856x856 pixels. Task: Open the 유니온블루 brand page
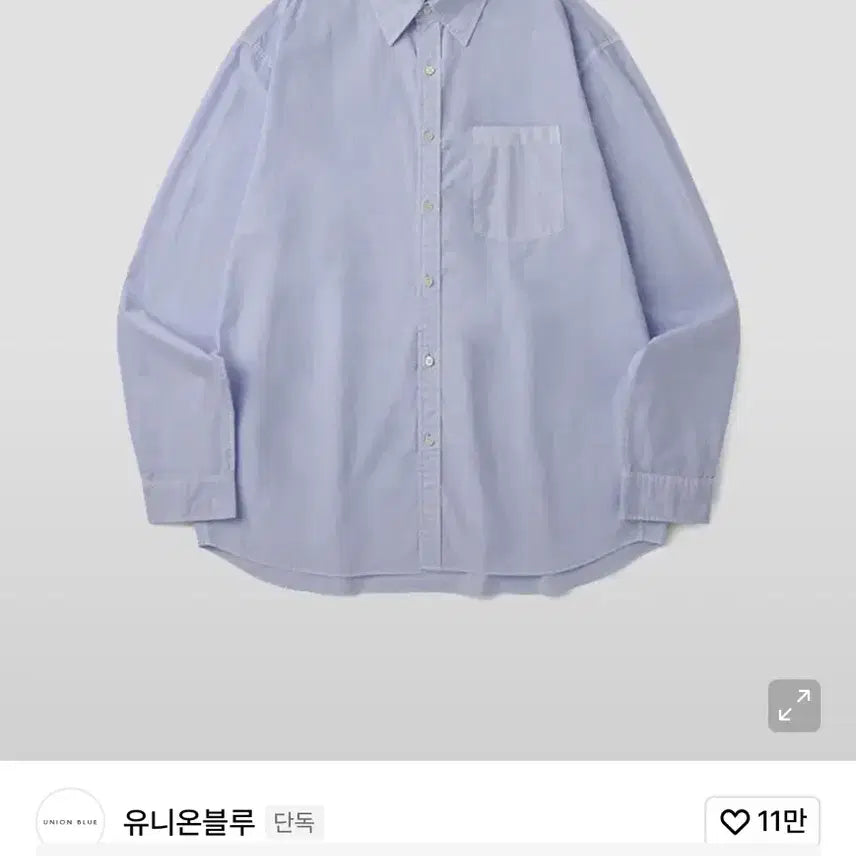pyautogui.click(x=189, y=822)
